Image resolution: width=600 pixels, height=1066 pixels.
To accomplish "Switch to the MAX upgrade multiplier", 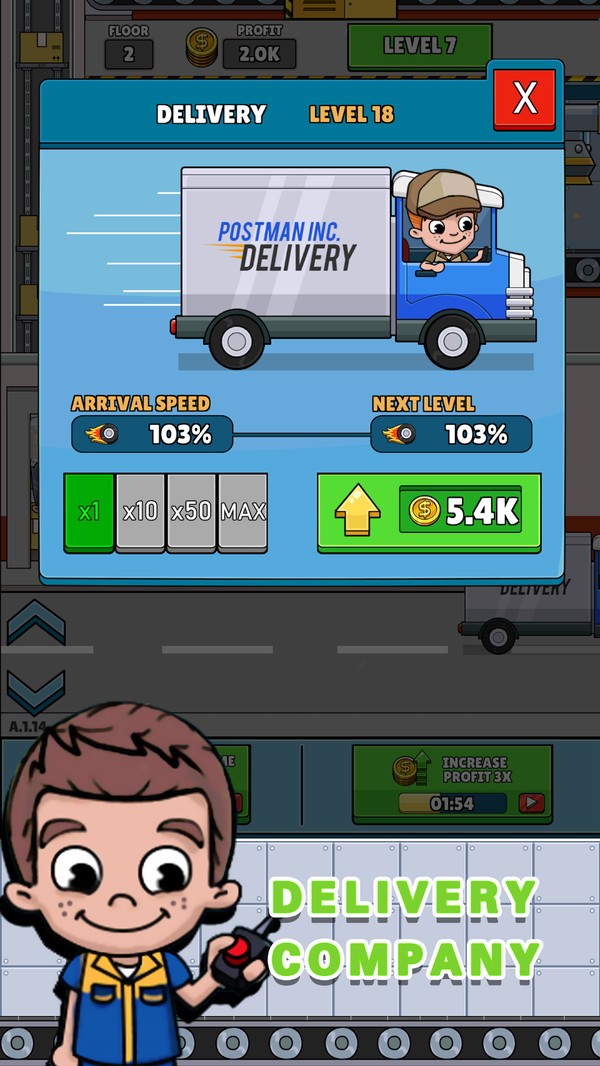I will click(x=243, y=512).
